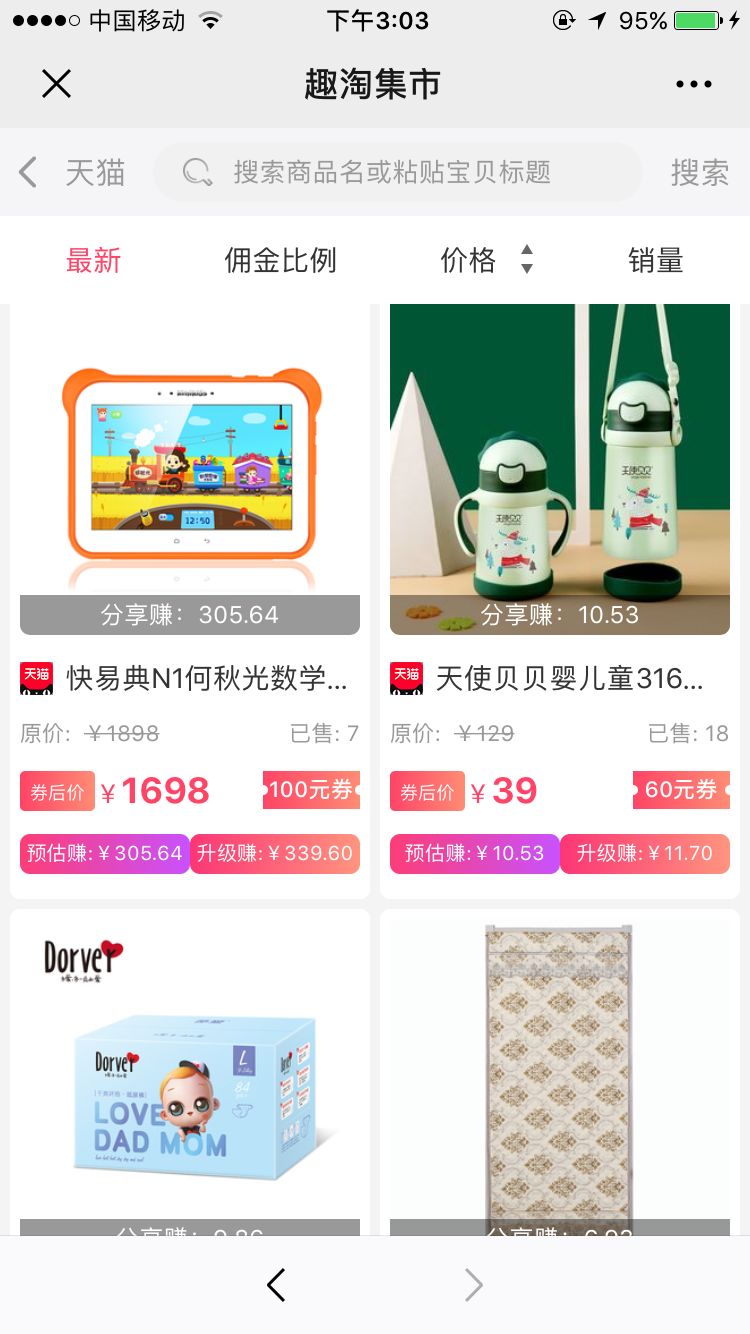This screenshot has height=1334, width=750.
Task: Close the 趣淘集市 mini program page
Action: point(57,84)
